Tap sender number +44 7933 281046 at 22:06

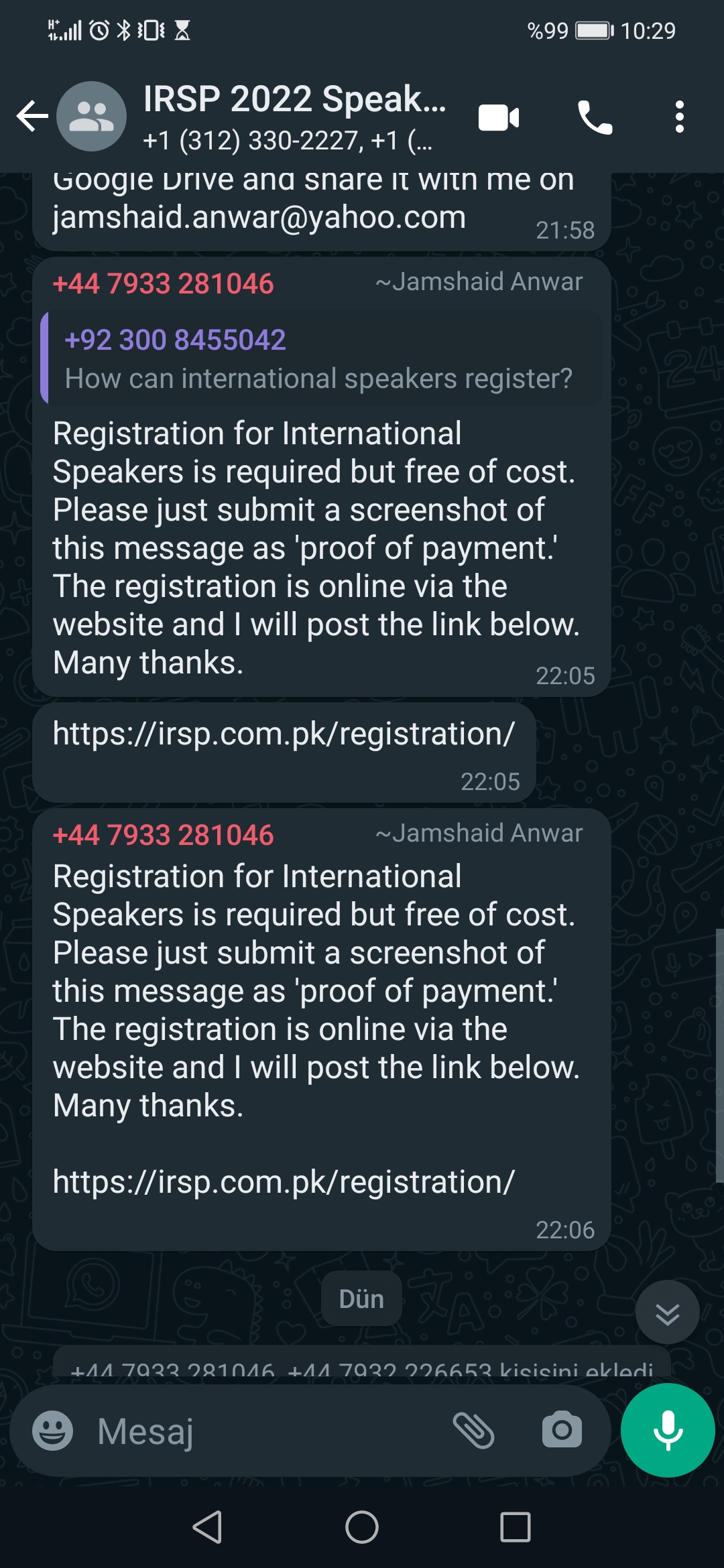coord(164,836)
